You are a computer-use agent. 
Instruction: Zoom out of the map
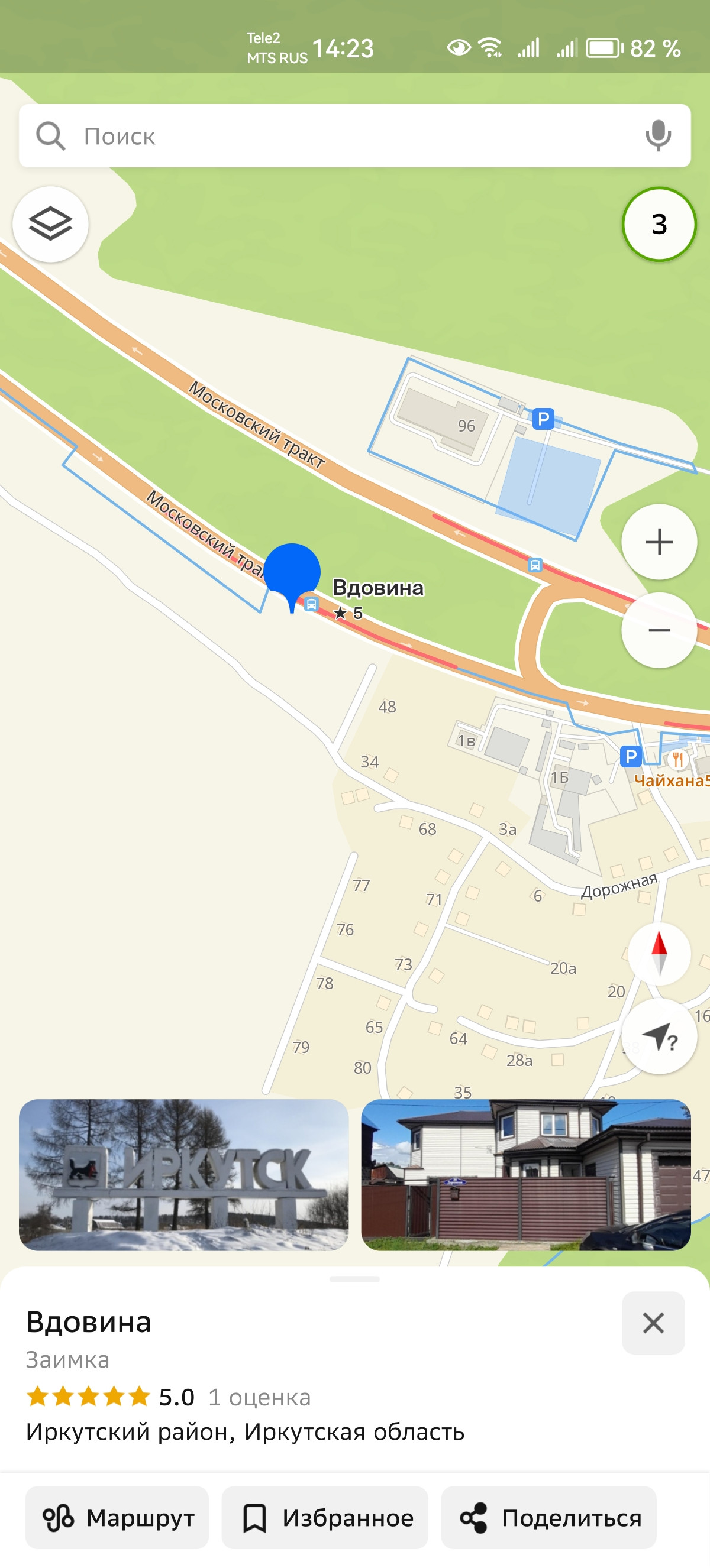click(x=659, y=630)
